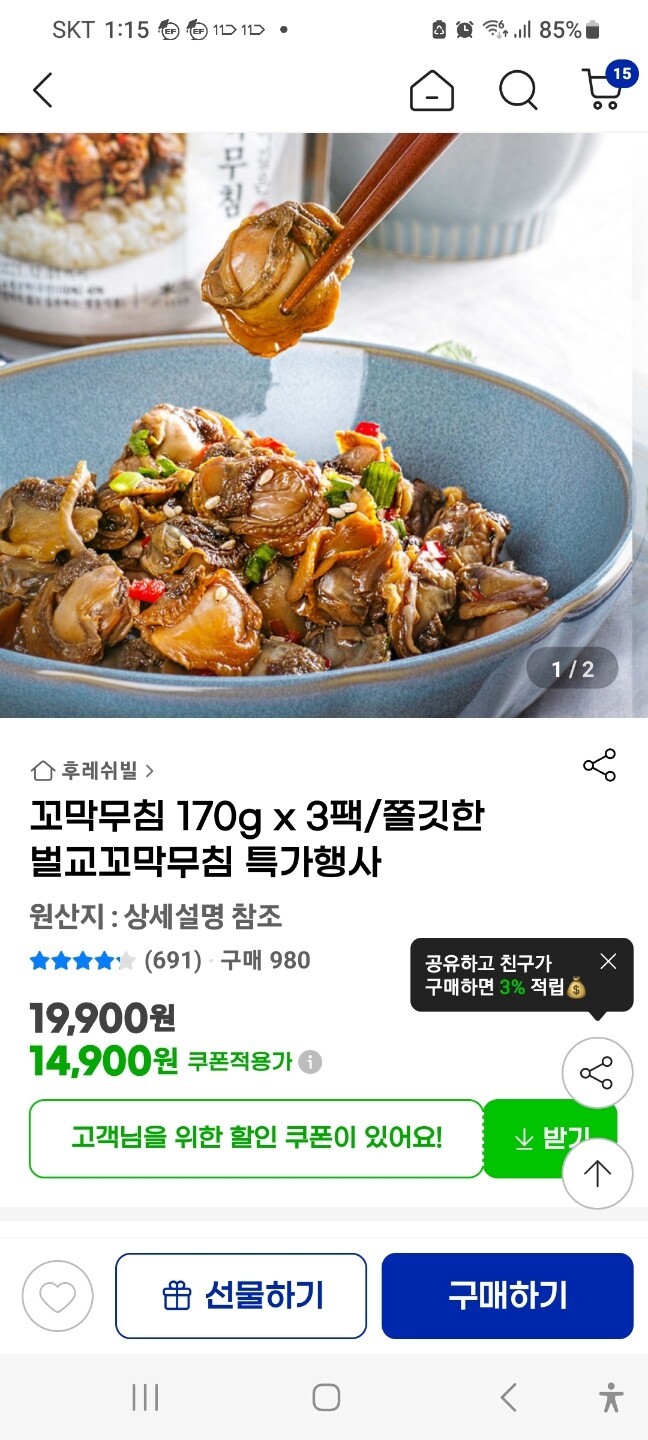Image resolution: width=648 pixels, height=1440 pixels.
Task: Open the home icon in the top bar
Action: [x=432, y=92]
